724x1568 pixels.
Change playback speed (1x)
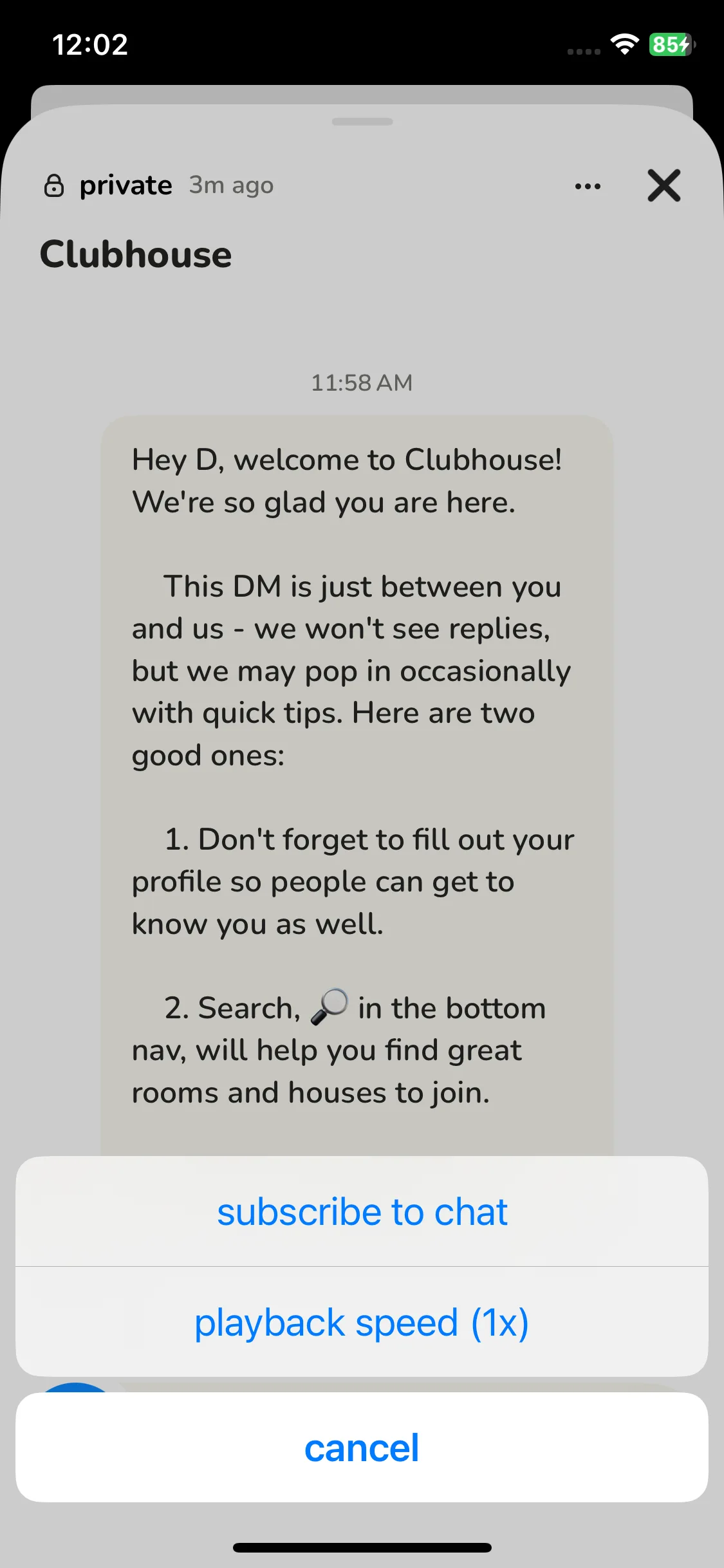pyautogui.click(x=362, y=1323)
